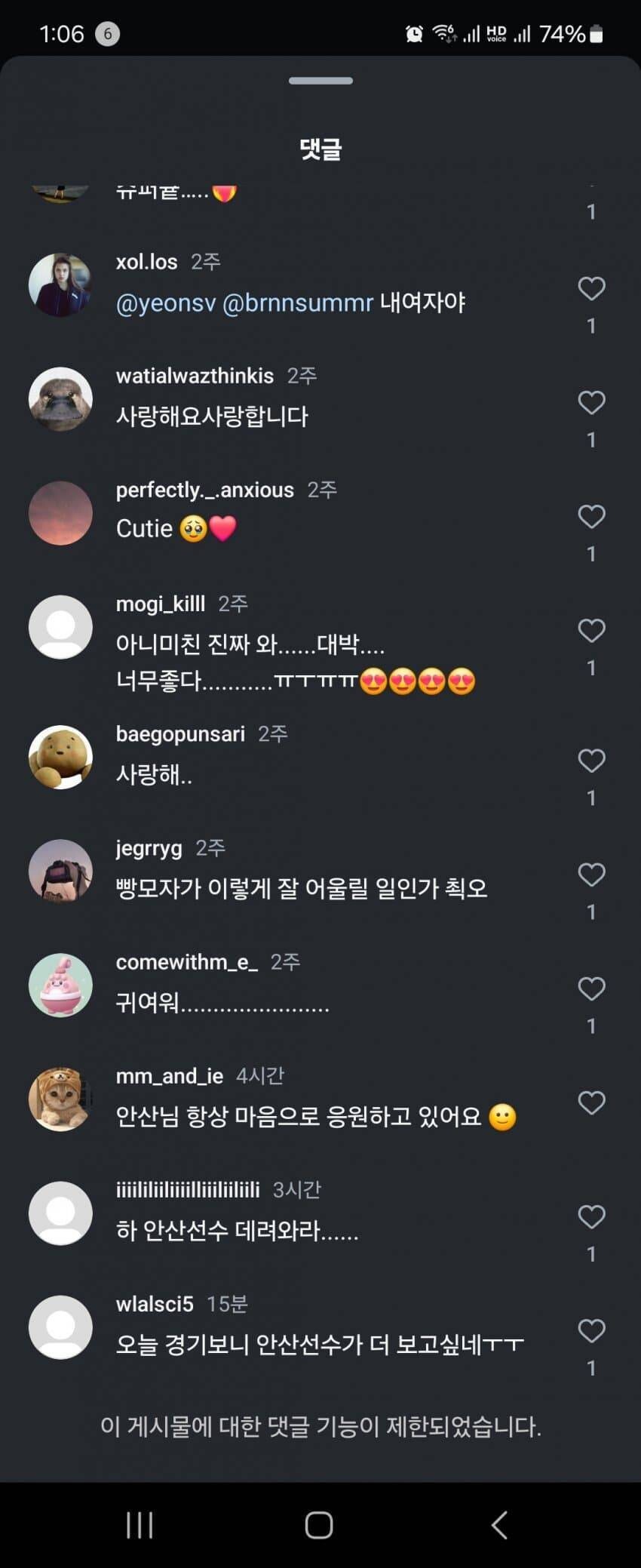Tap the like heart on jegrryg's comment

(590, 875)
